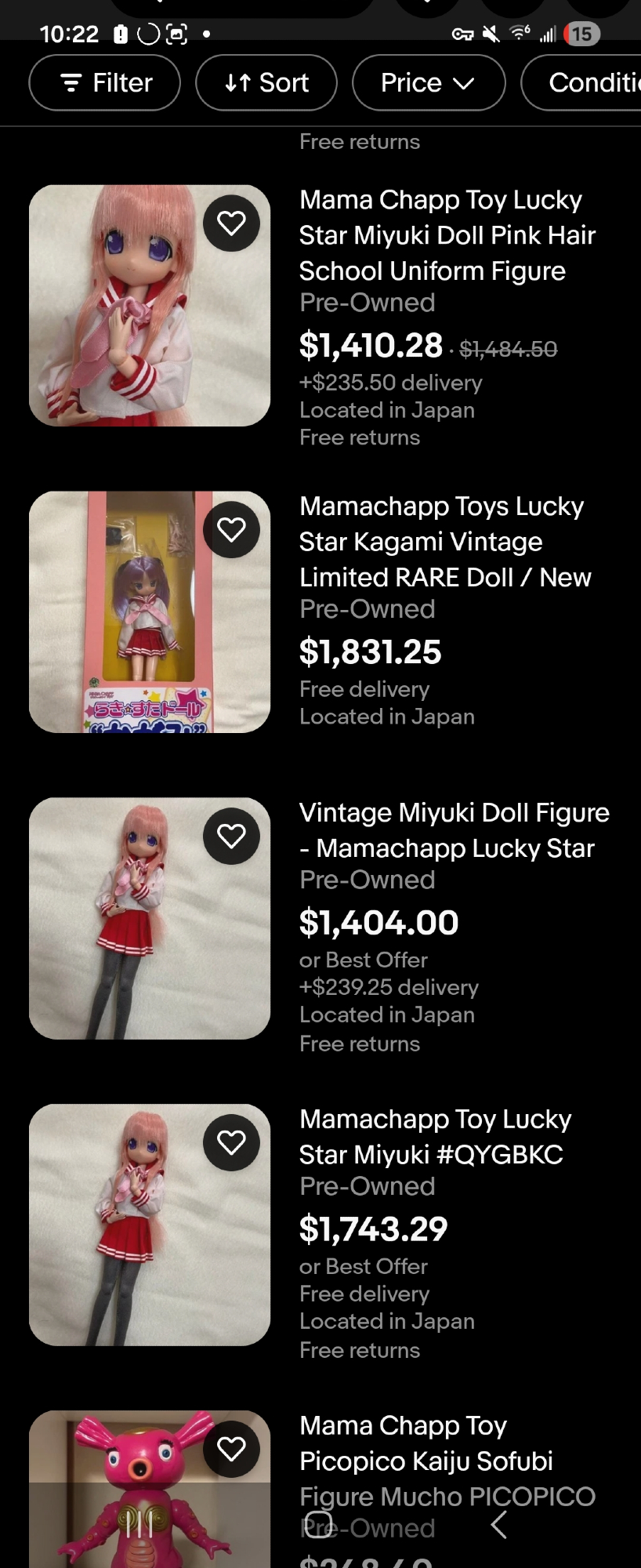Save the $1,410.28 Miyuki doll to watchlist
641x1568 pixels.
231,223
